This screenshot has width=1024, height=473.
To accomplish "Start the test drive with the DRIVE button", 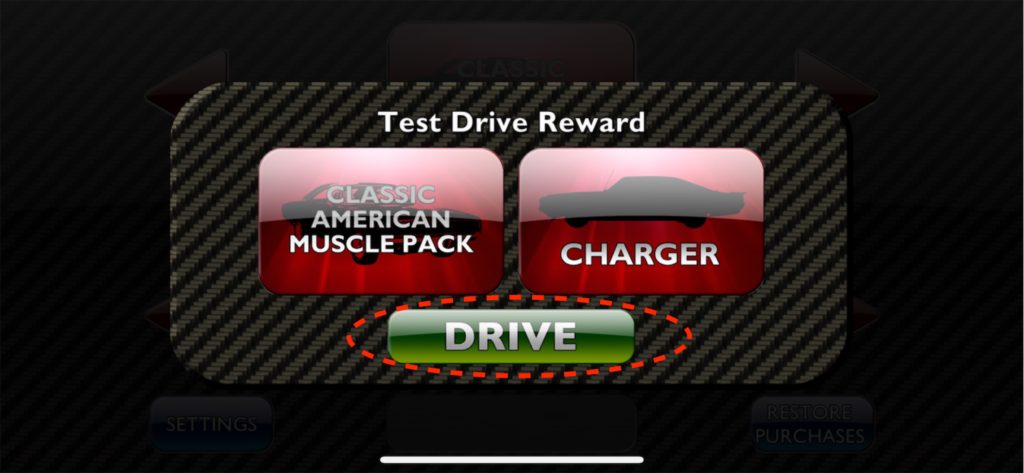I will coord(511,336).
